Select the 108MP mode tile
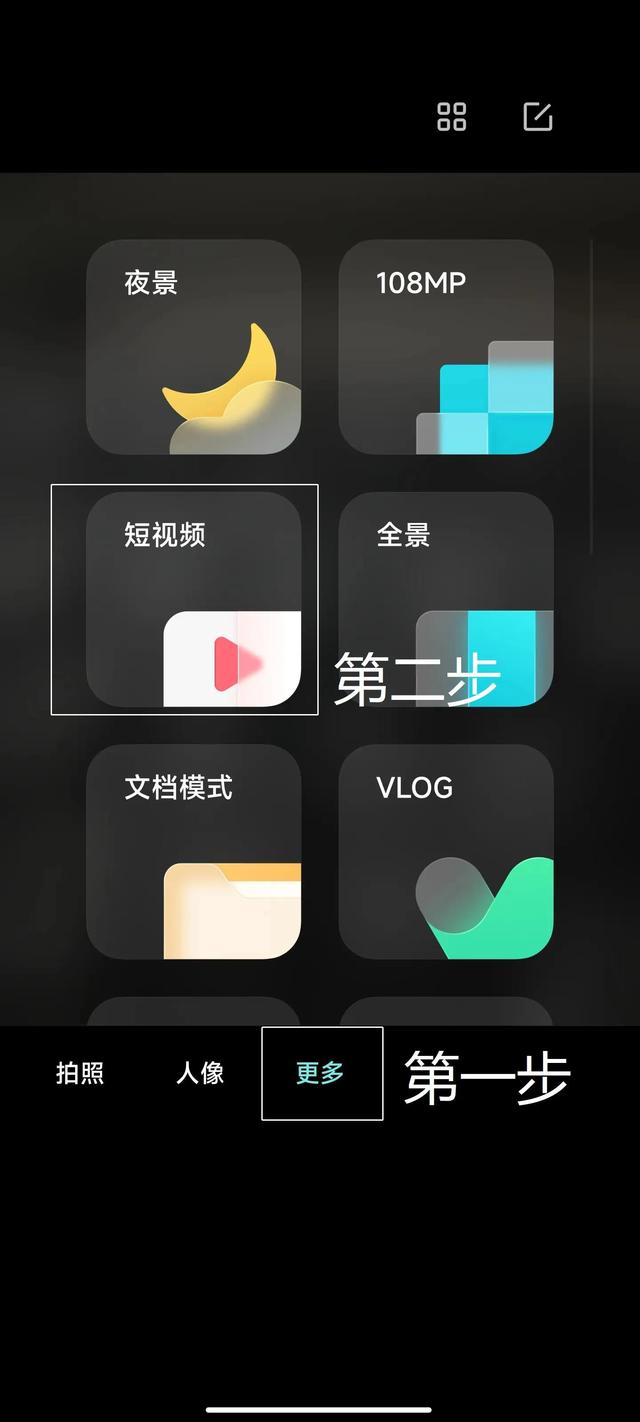The height and width of the screenshot is (1422, 640). point(446,347)
